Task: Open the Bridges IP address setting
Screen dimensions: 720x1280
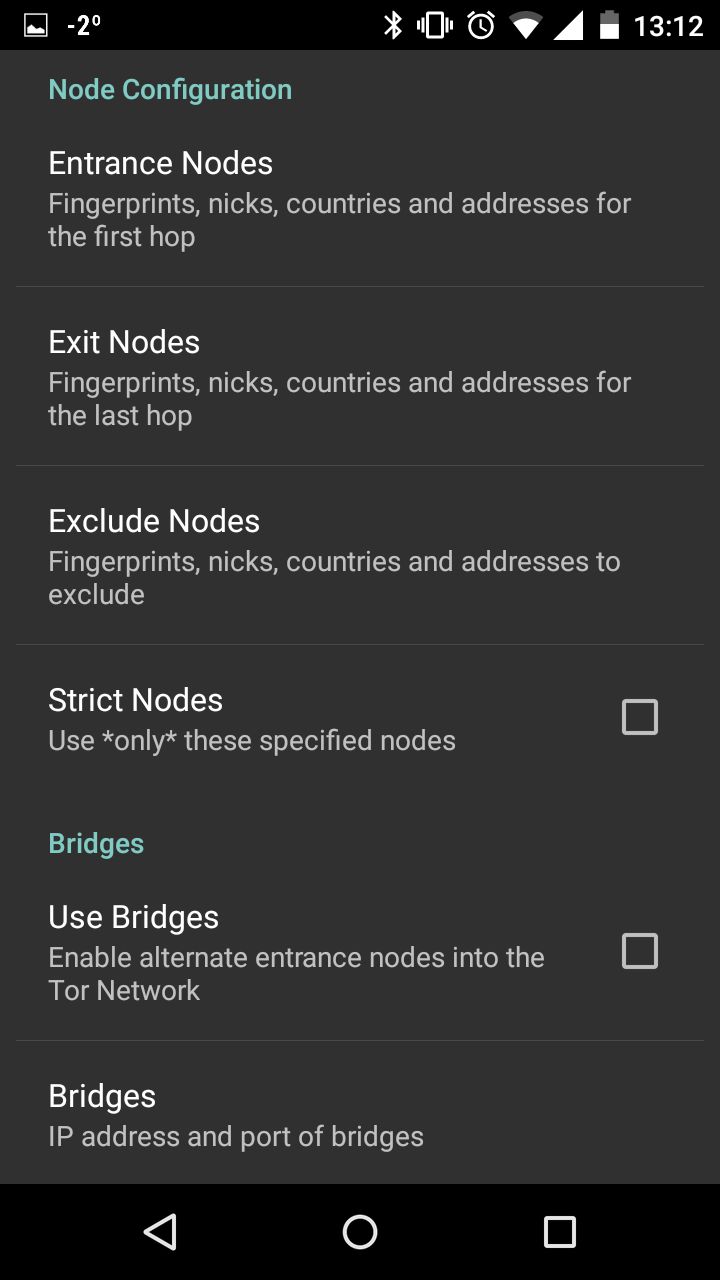Action: click(360, 1114)
